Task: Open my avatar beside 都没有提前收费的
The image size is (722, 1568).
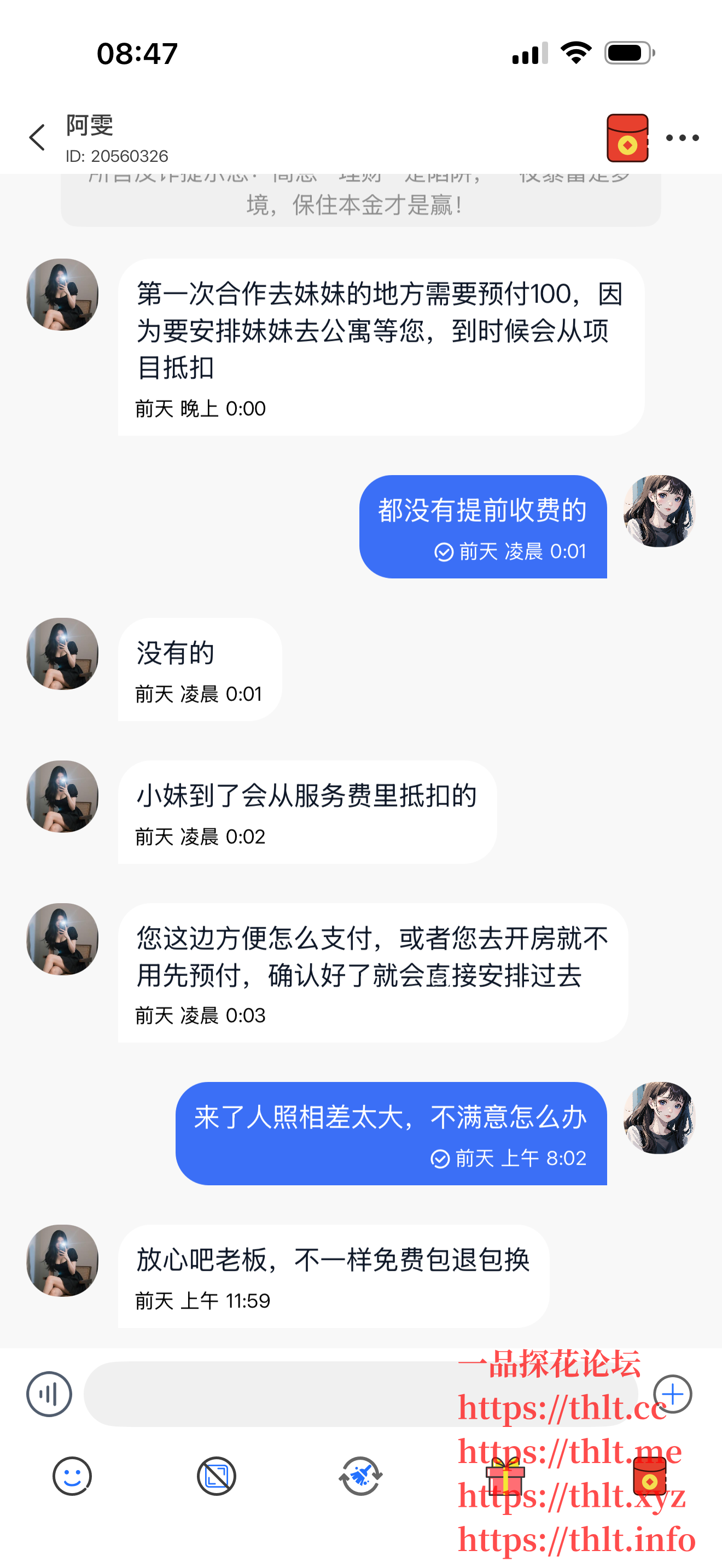Action: [659, 511]
